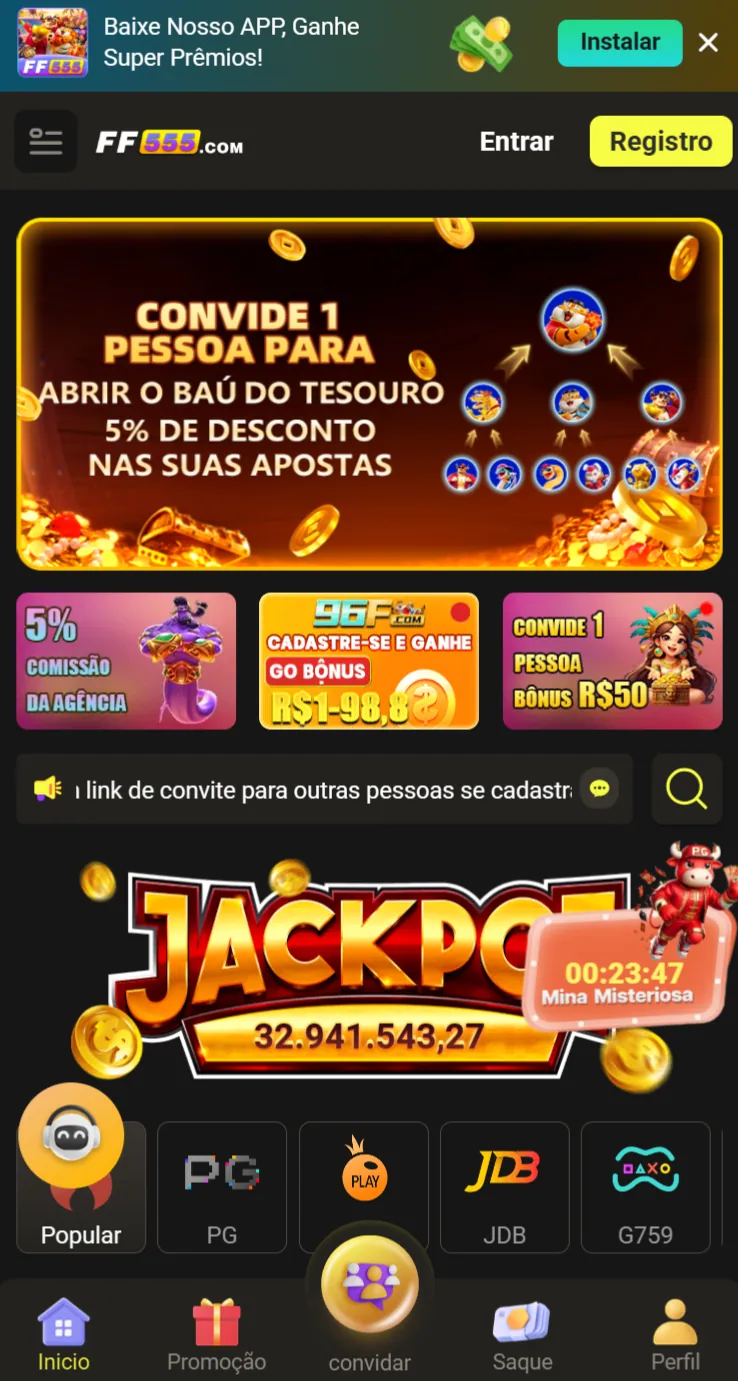The height and width of the screenshot is (1381, 738).
Task: Open the Convide 1 Pessoa R$50 promo
Action: (x=612, y=661)
